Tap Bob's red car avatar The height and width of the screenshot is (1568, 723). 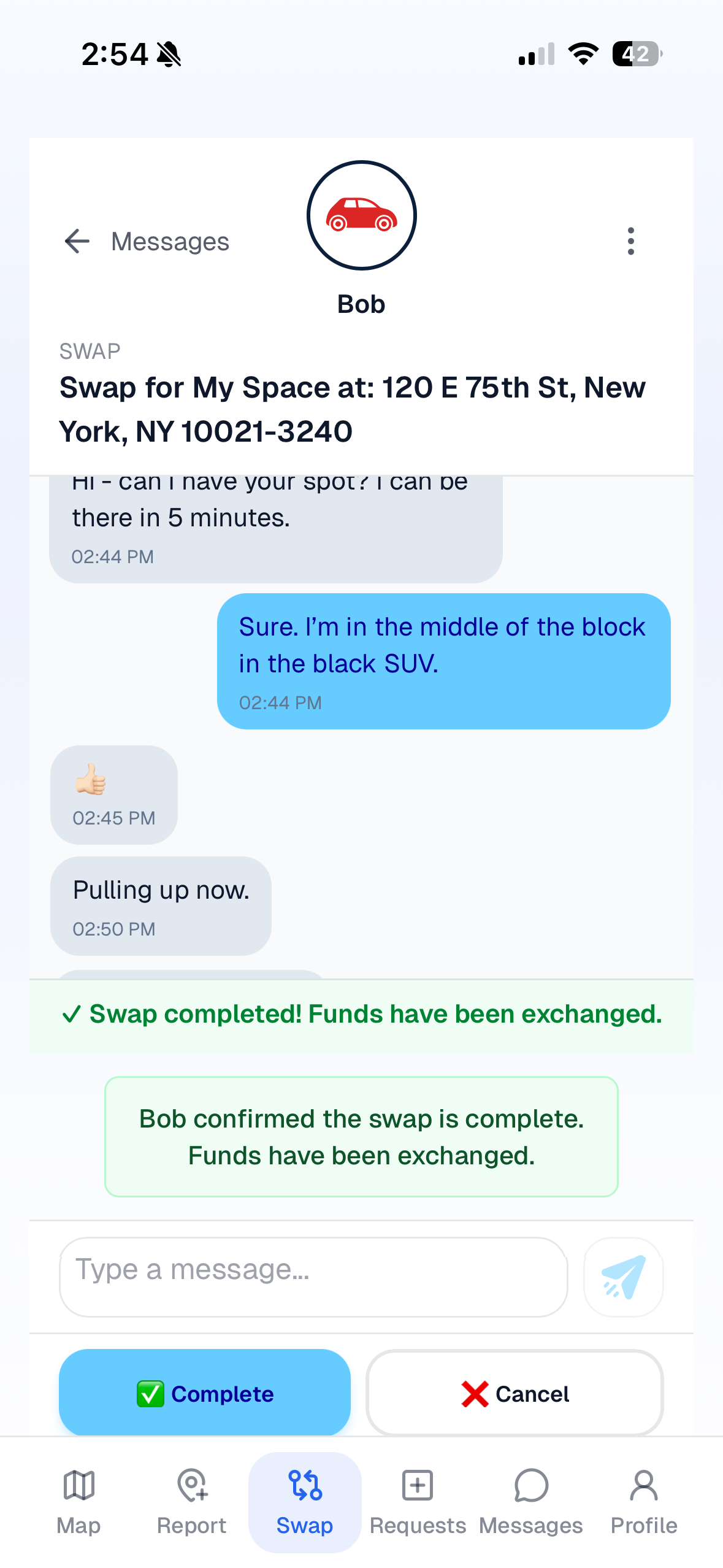click(361, 215)
